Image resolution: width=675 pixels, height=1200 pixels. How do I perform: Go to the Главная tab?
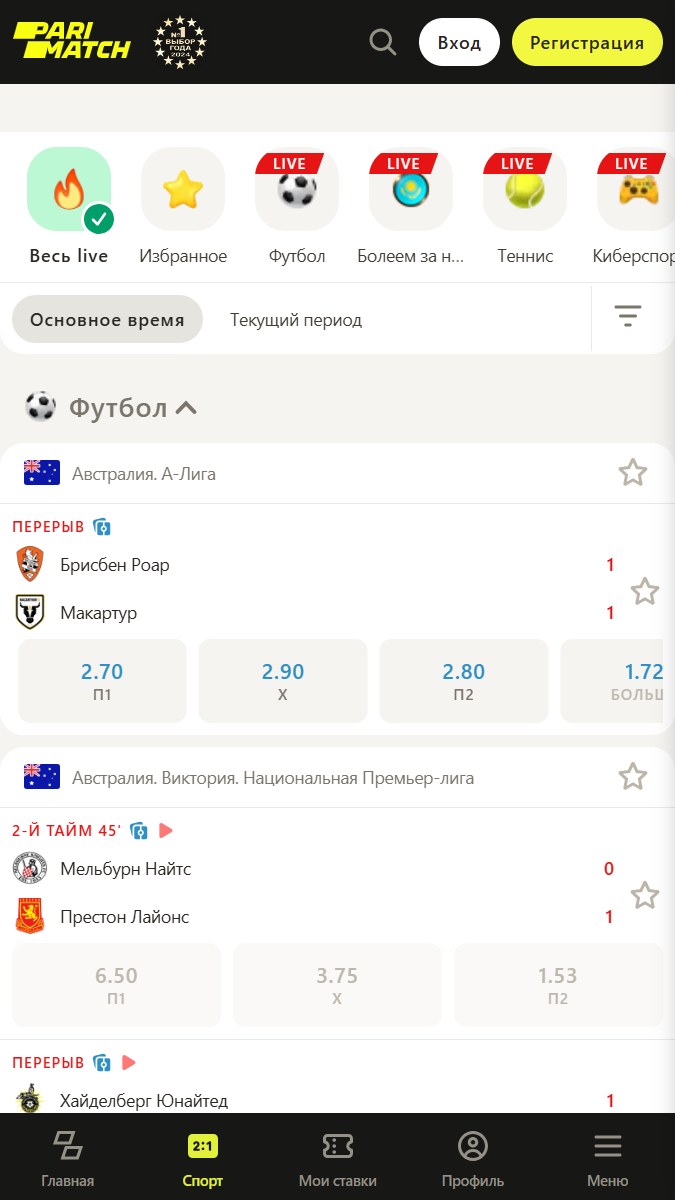[68, 1158]
